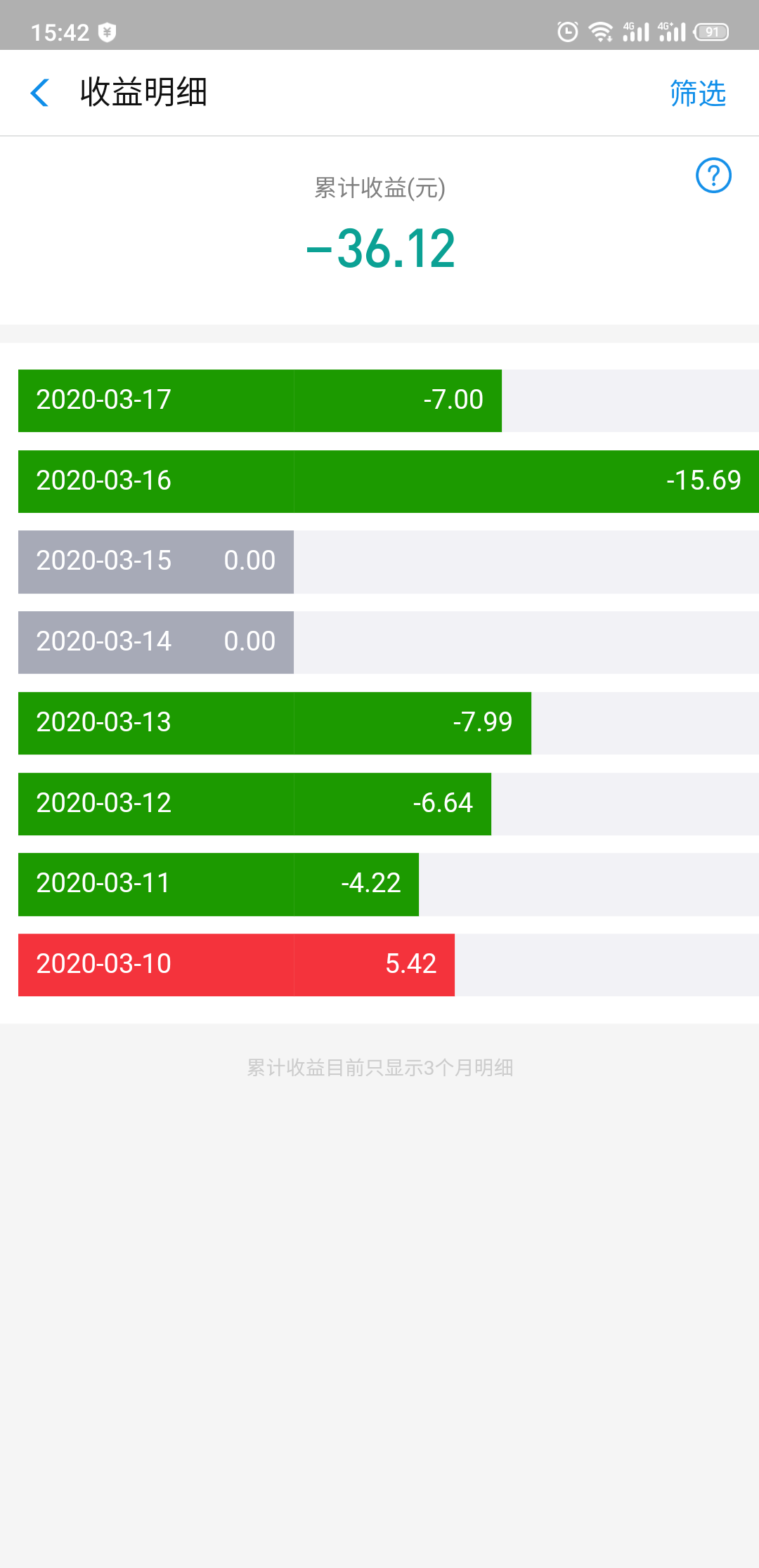759x1568 pixels.
Task: Open the 2020-03-17 earnings row
Action: point(389,400)
